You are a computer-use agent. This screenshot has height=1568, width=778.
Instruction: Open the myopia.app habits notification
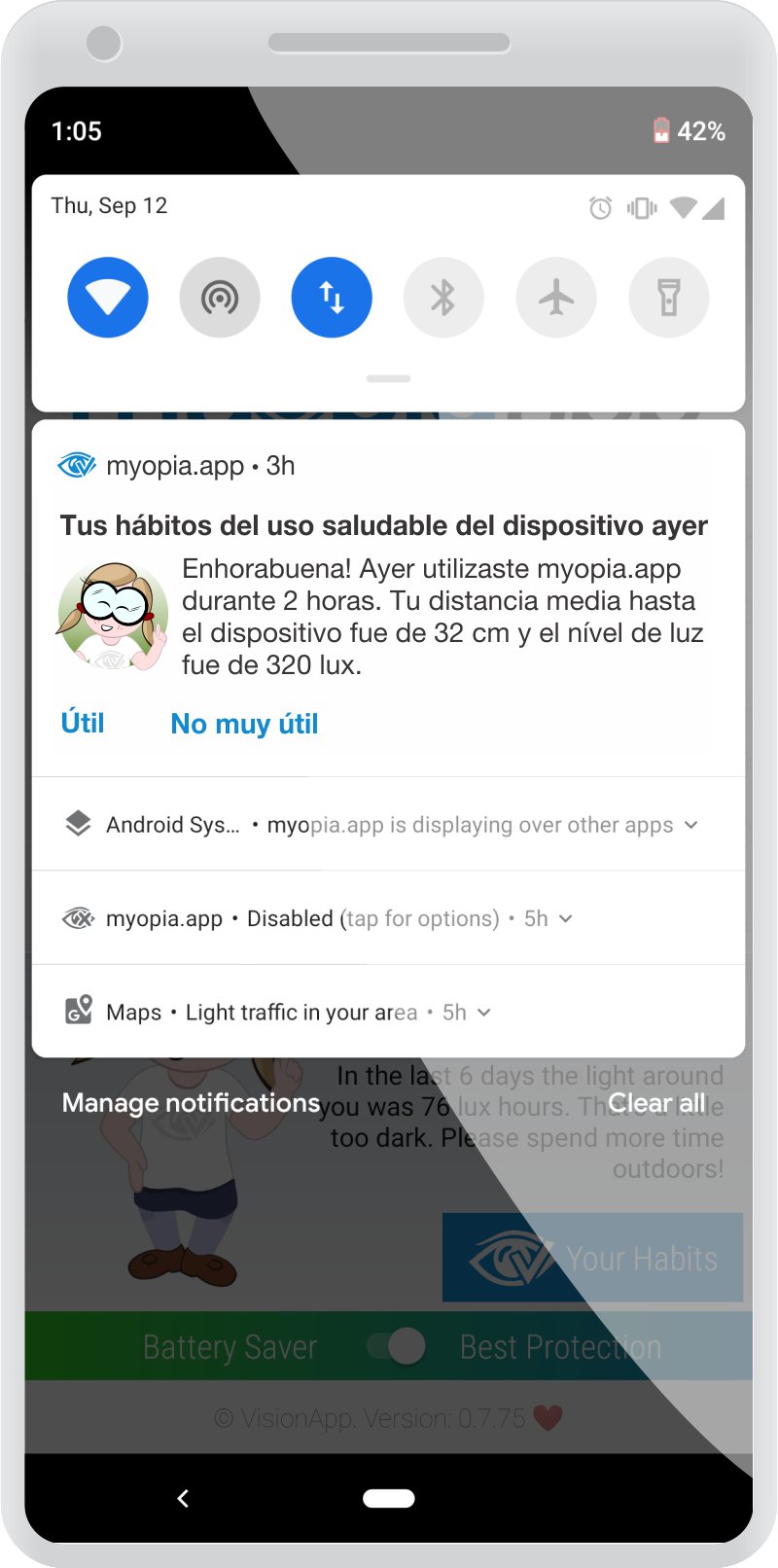pyautogui.click(x=389, y=603)
